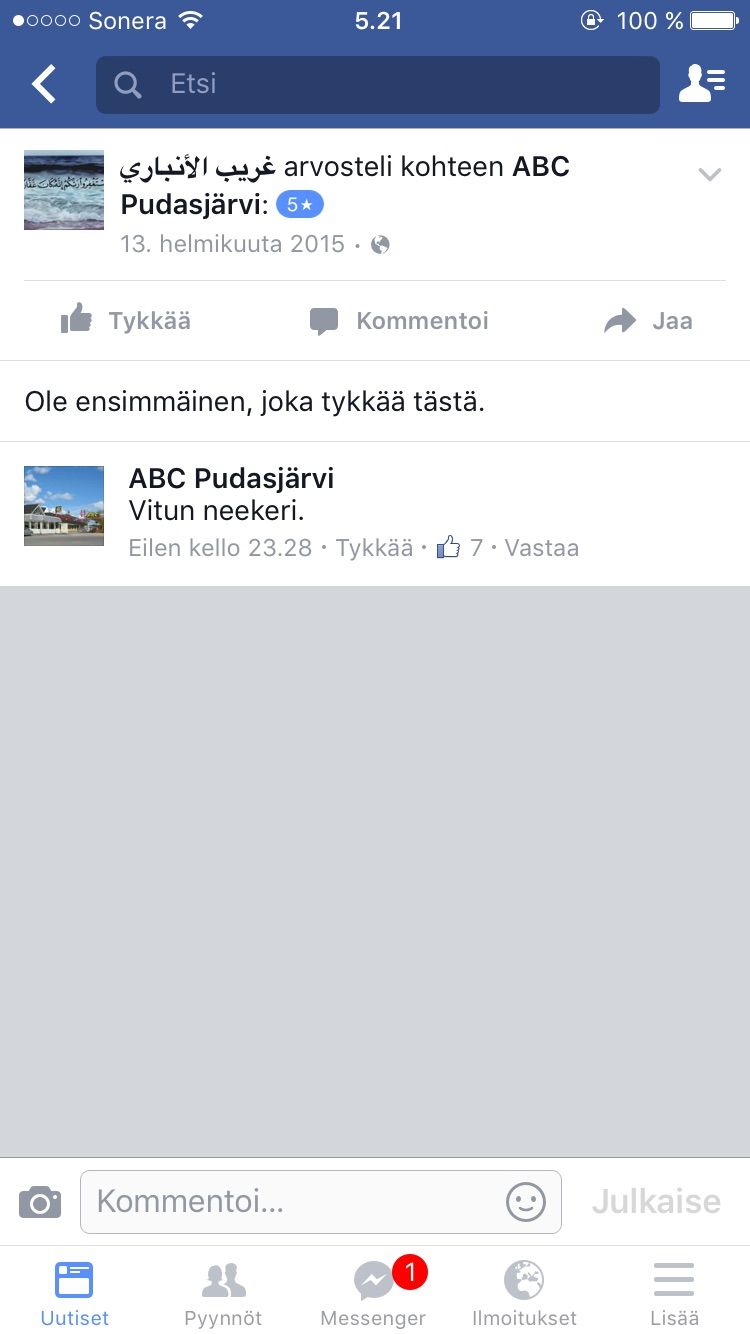Tap the Julkaise button

pyautogui.click(x=656, y=1201)
